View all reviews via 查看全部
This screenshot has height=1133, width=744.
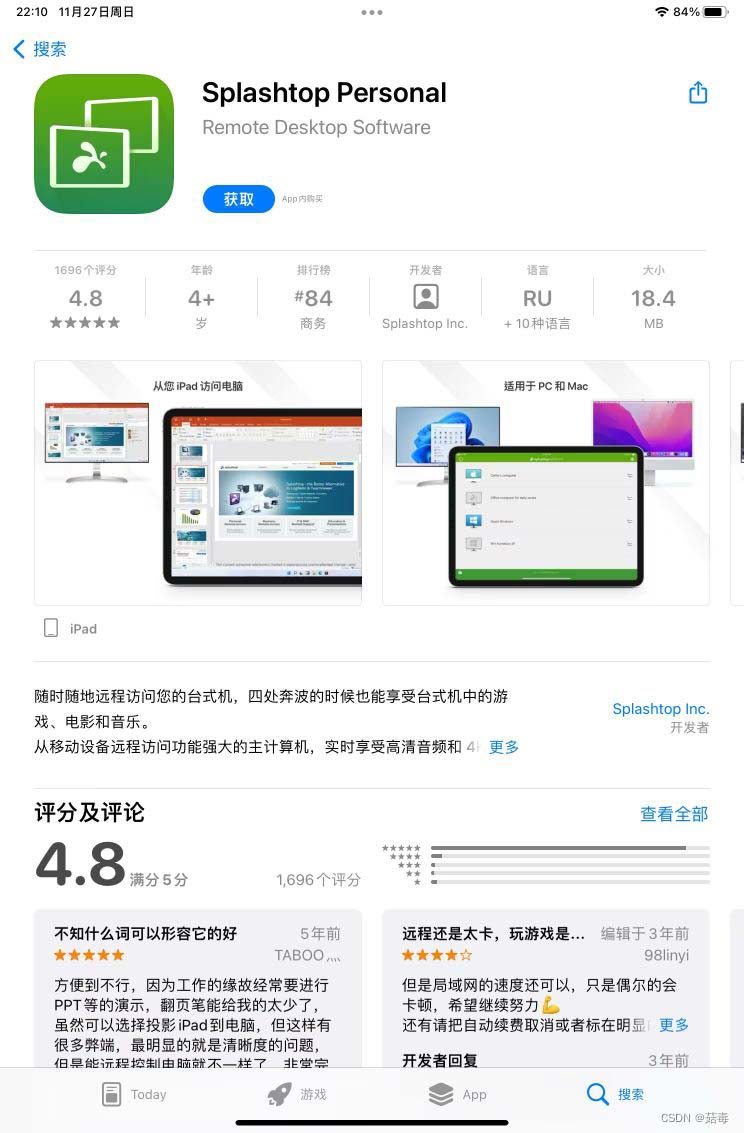click(x=674, y=814)
